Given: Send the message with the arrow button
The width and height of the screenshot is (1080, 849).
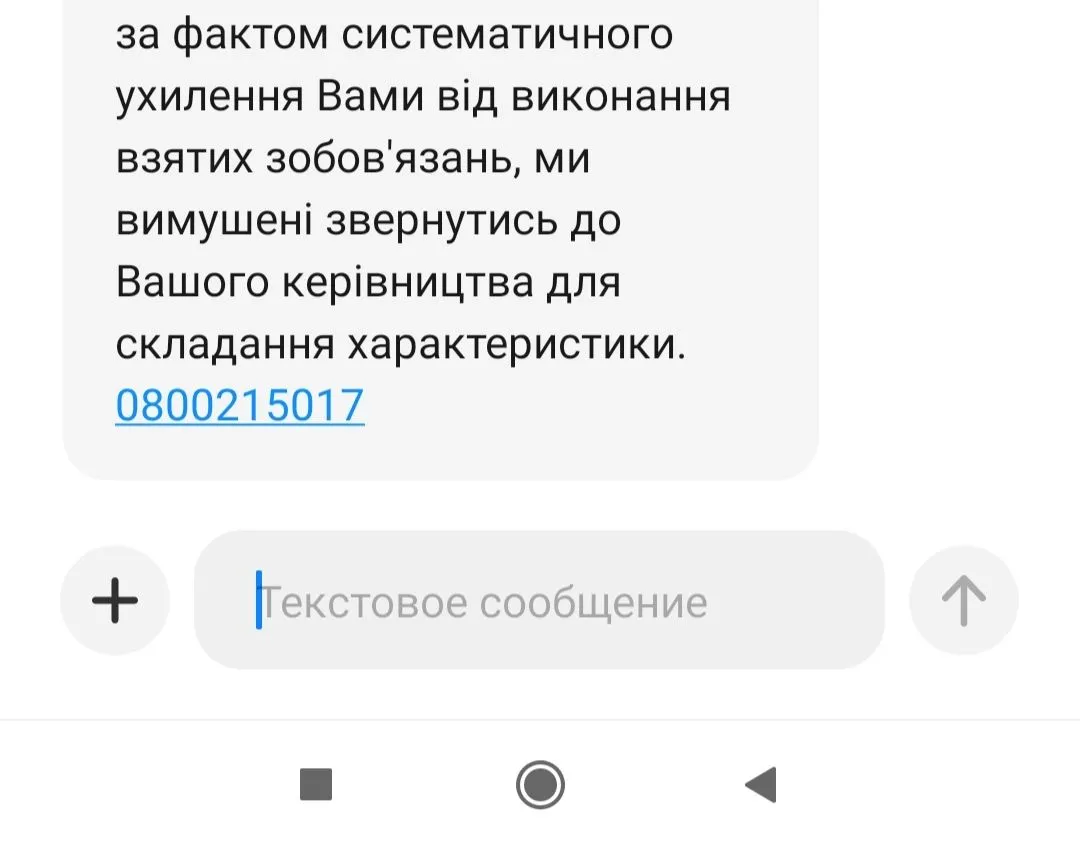Looking at the screenshot, I should click(963, 601).
